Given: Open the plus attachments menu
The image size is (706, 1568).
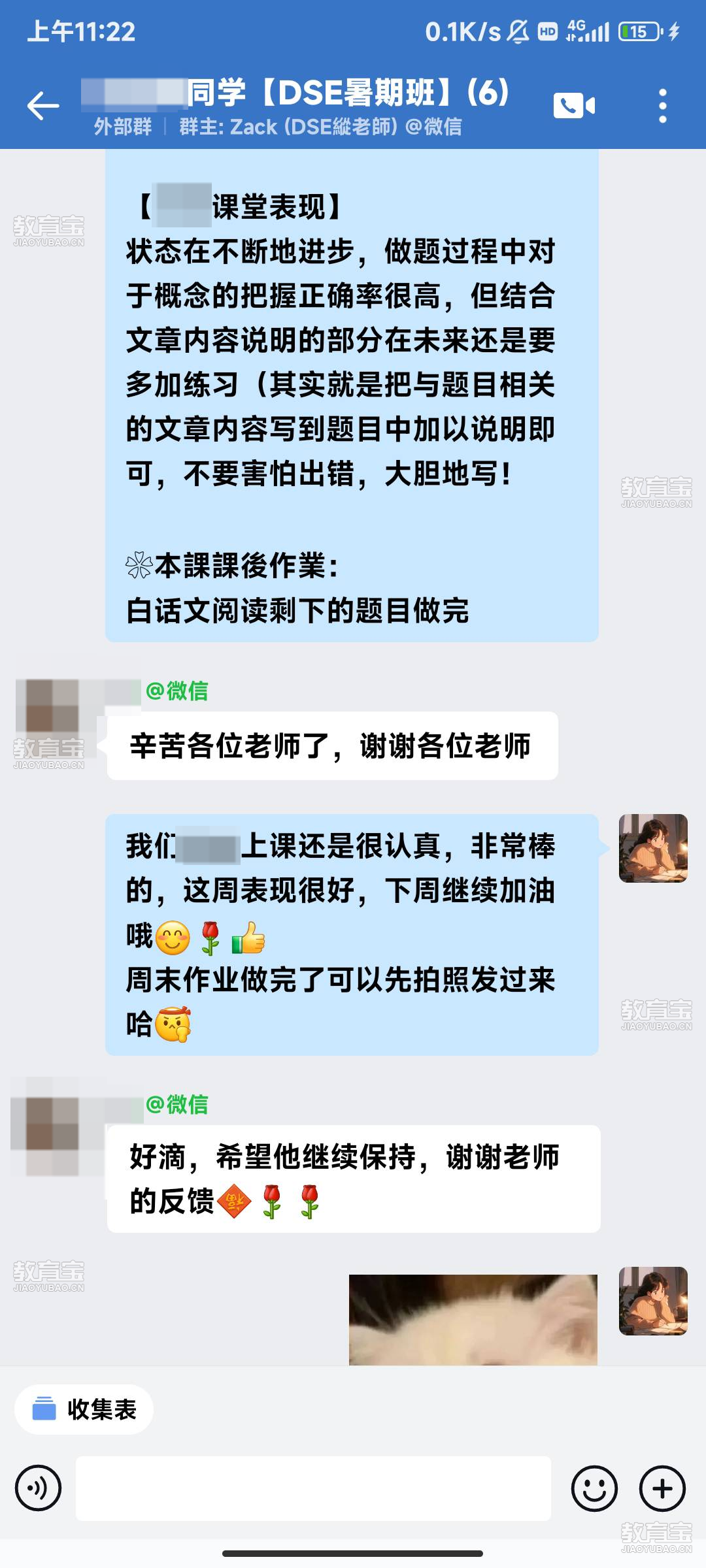Looking at the screenshot, I should point(662,1488).
